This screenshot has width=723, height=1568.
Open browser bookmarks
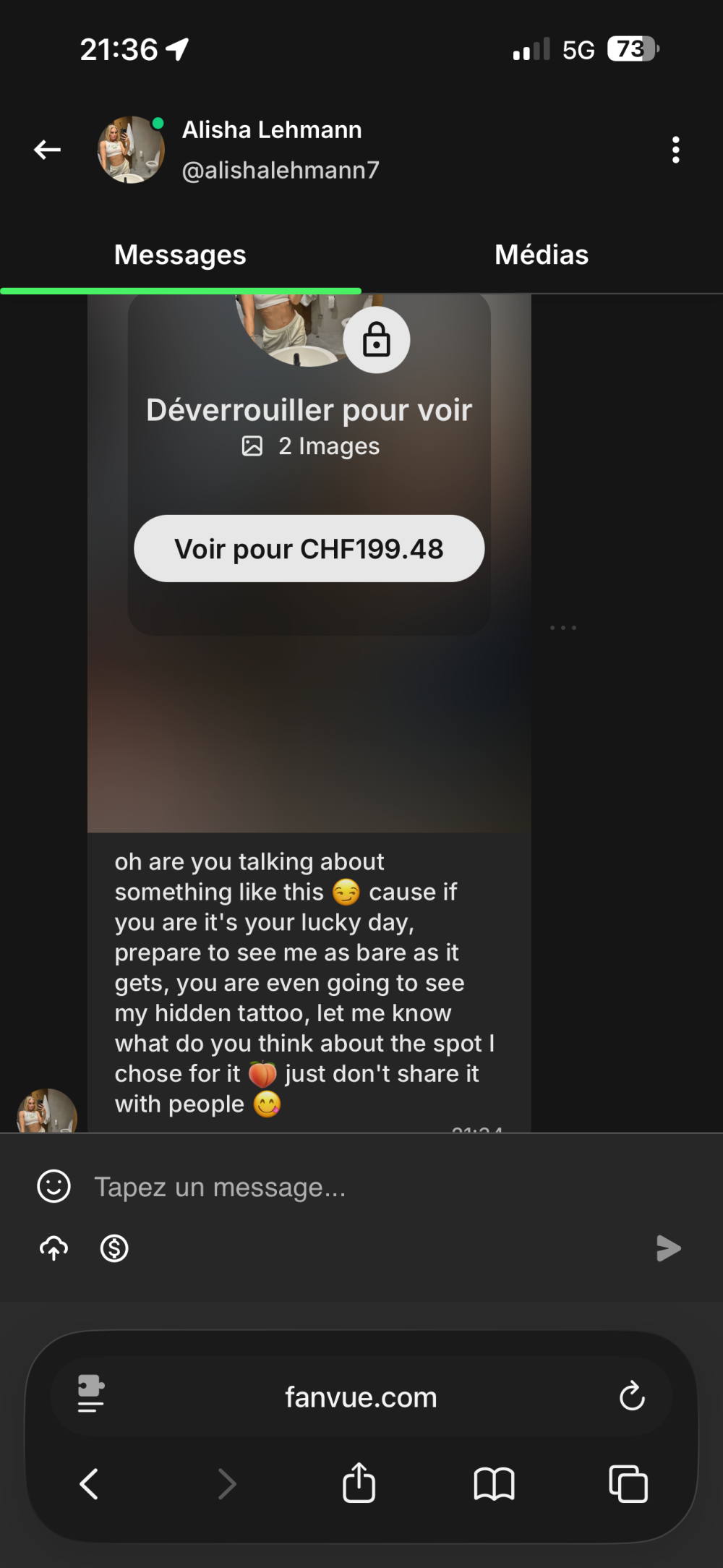pyautogui.click(x=494, y=1484)
